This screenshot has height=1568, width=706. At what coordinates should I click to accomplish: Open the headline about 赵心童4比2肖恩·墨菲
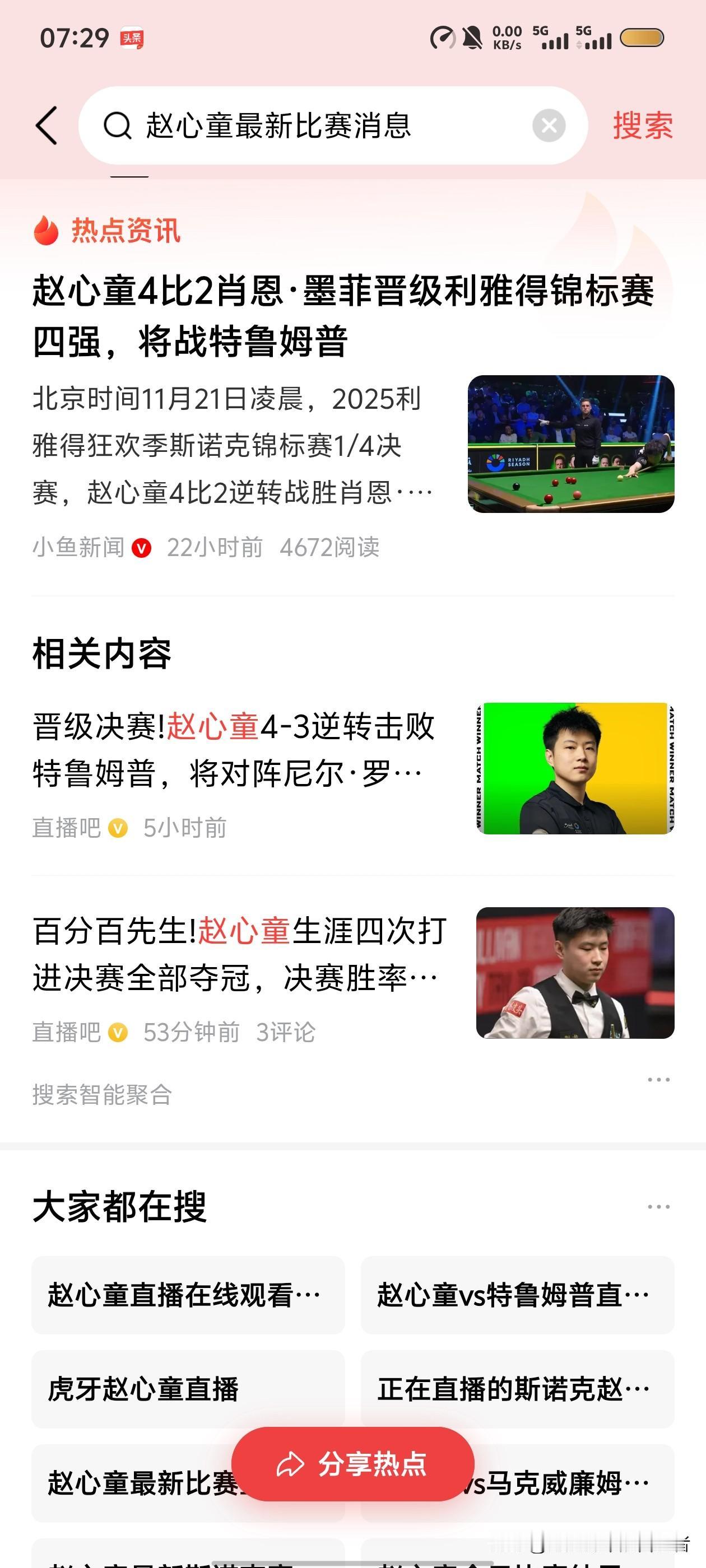341,316
